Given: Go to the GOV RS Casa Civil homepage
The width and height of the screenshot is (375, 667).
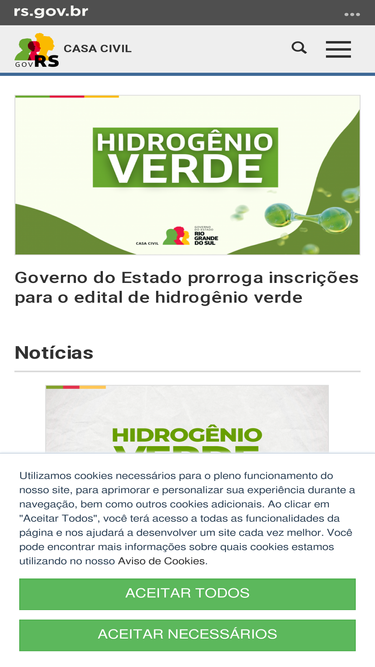Looking at the screenshot, I should (73, 50).
